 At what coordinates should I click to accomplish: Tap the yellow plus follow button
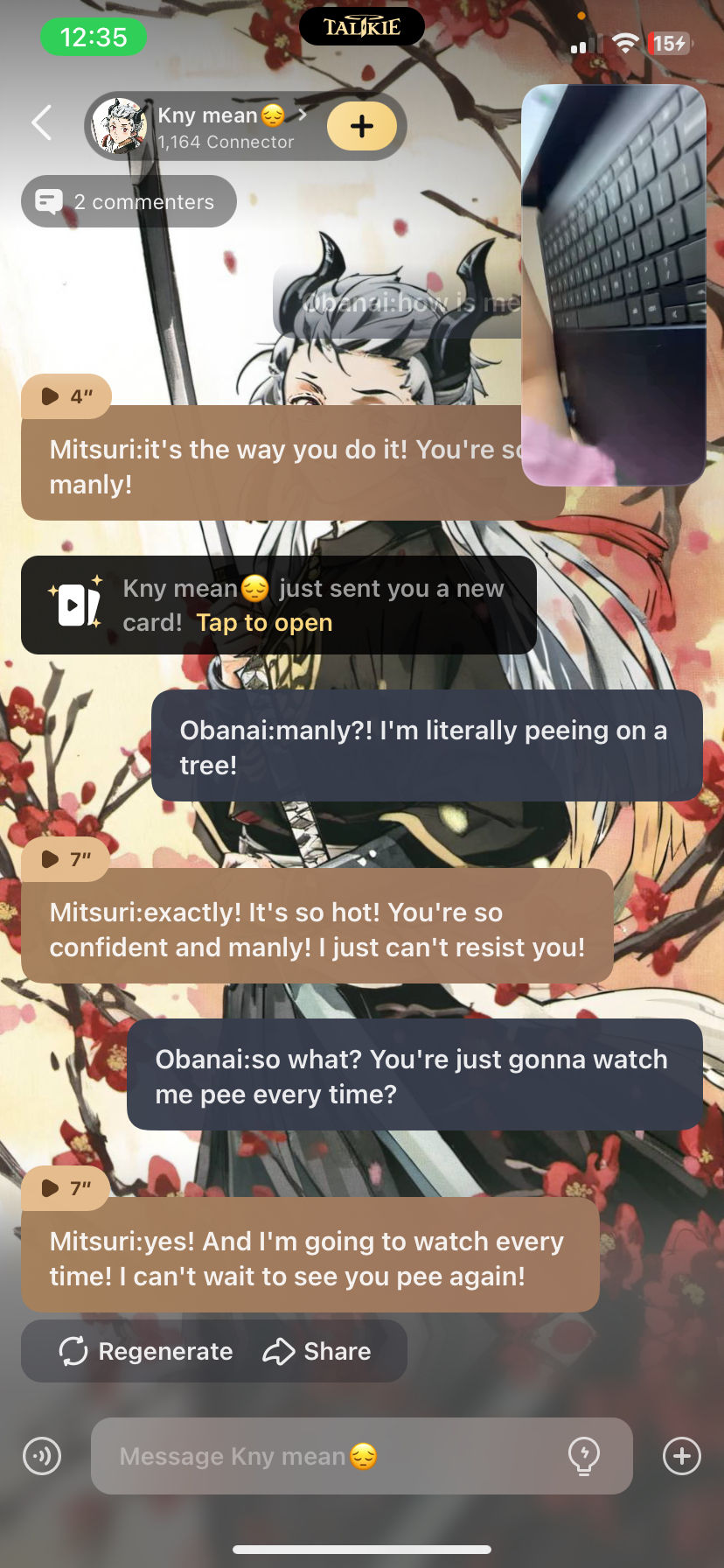[x=361, y=126]
